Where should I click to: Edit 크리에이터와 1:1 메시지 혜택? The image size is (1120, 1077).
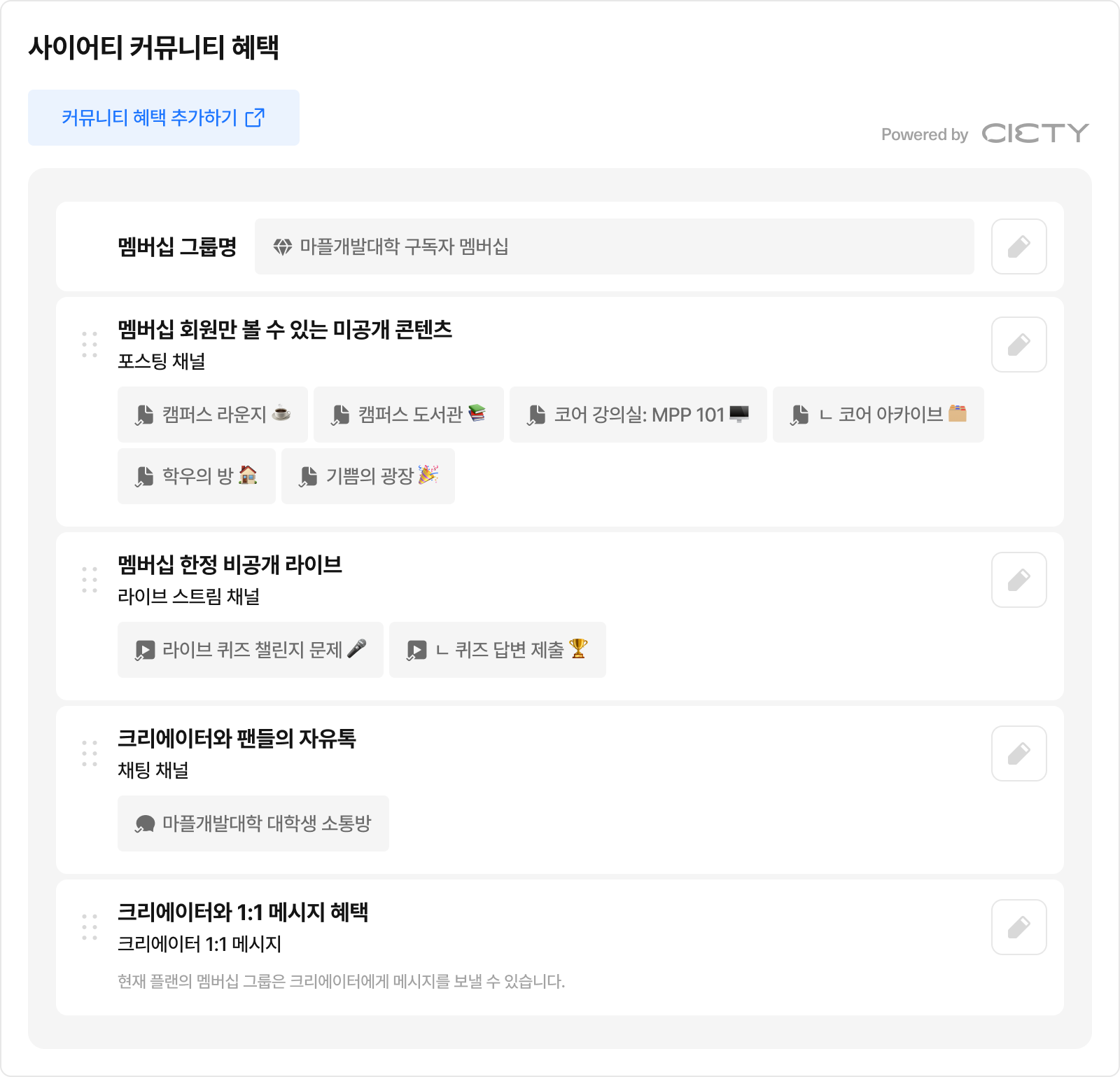point(1018,927)
